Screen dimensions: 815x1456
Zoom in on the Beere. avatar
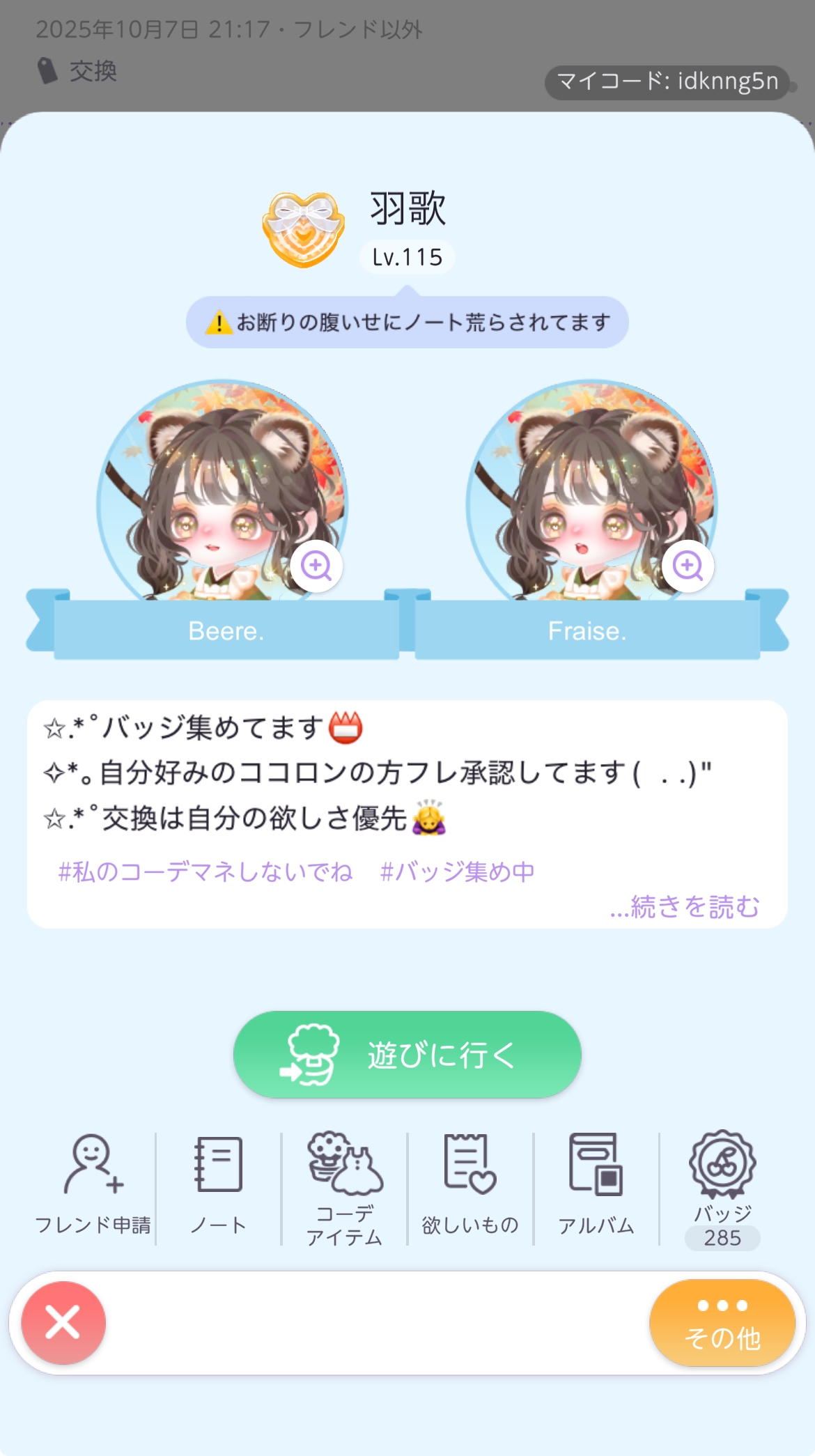tap(316, 566)
